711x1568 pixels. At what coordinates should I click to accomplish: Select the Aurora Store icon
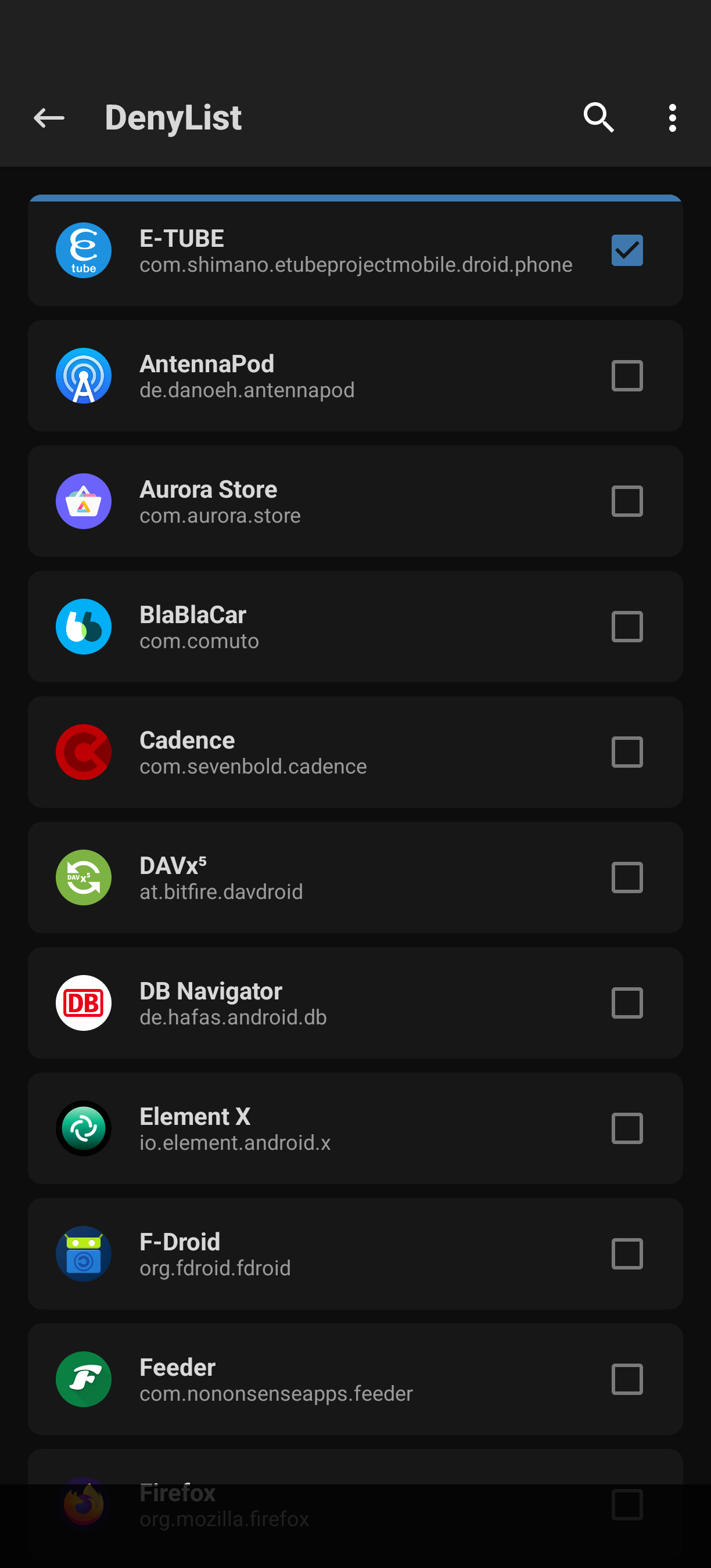[x=83, y=501]
